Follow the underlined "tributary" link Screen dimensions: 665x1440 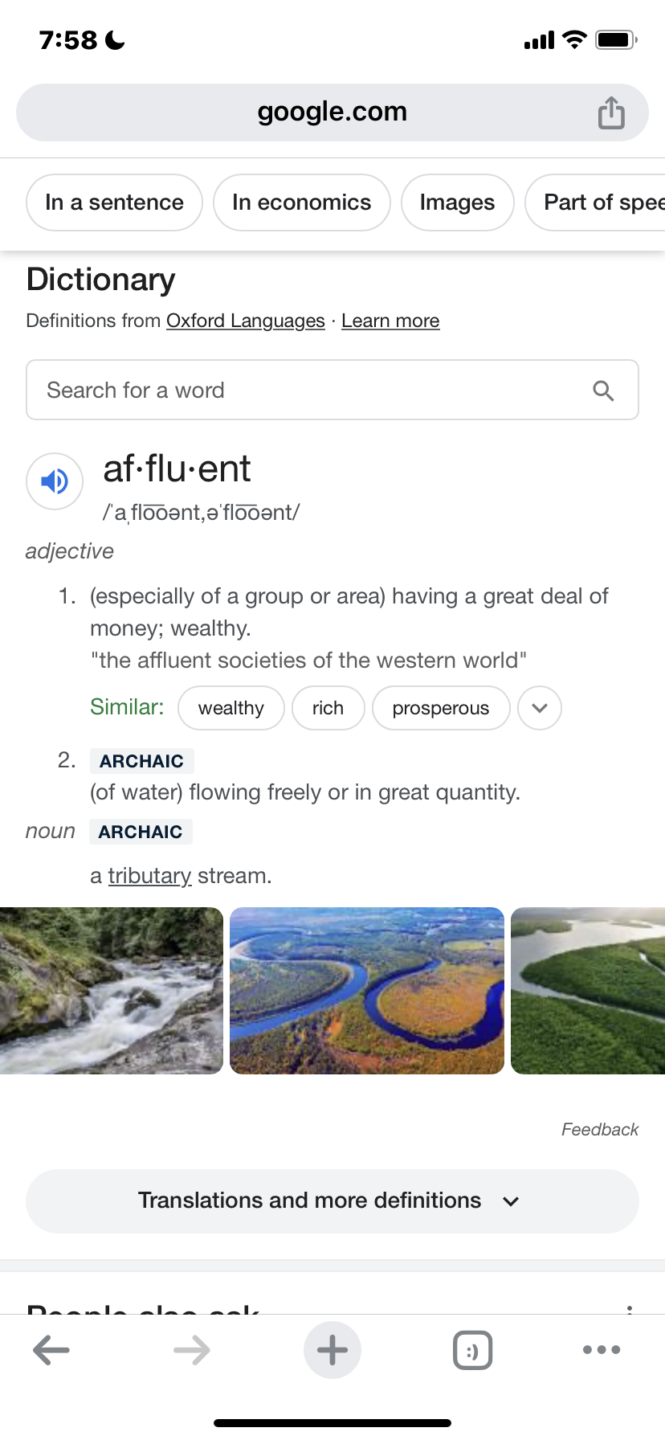tap(149, 876)
